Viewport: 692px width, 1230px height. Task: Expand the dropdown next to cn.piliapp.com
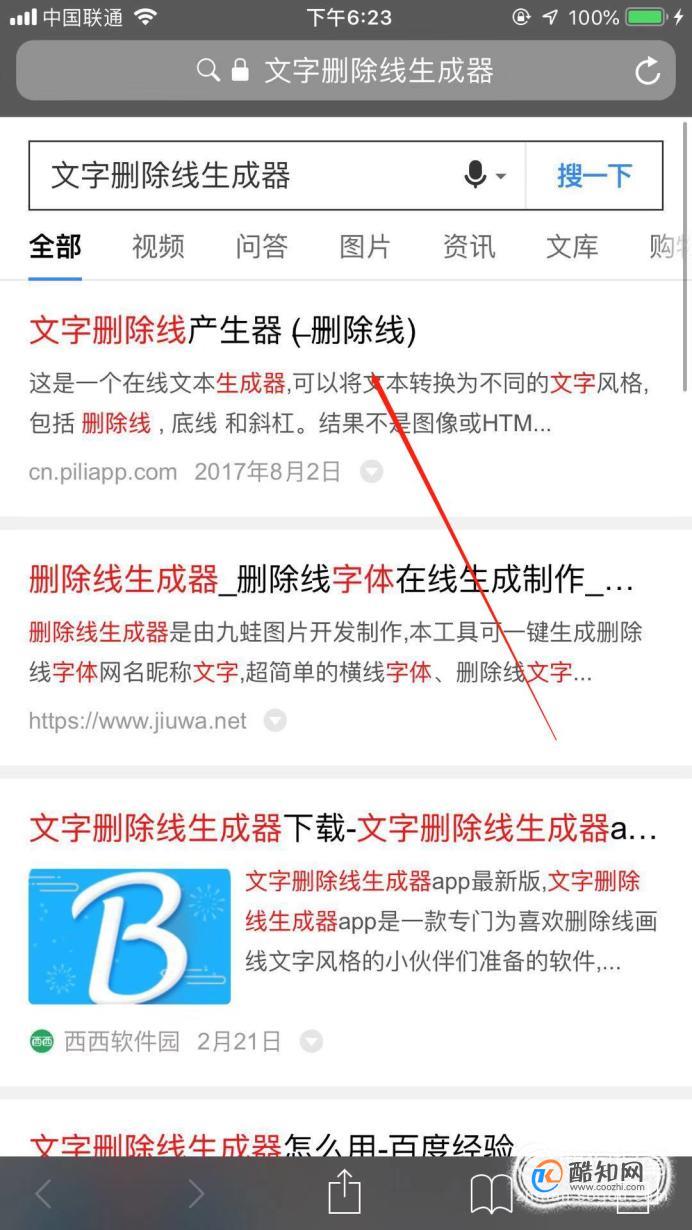371,471
